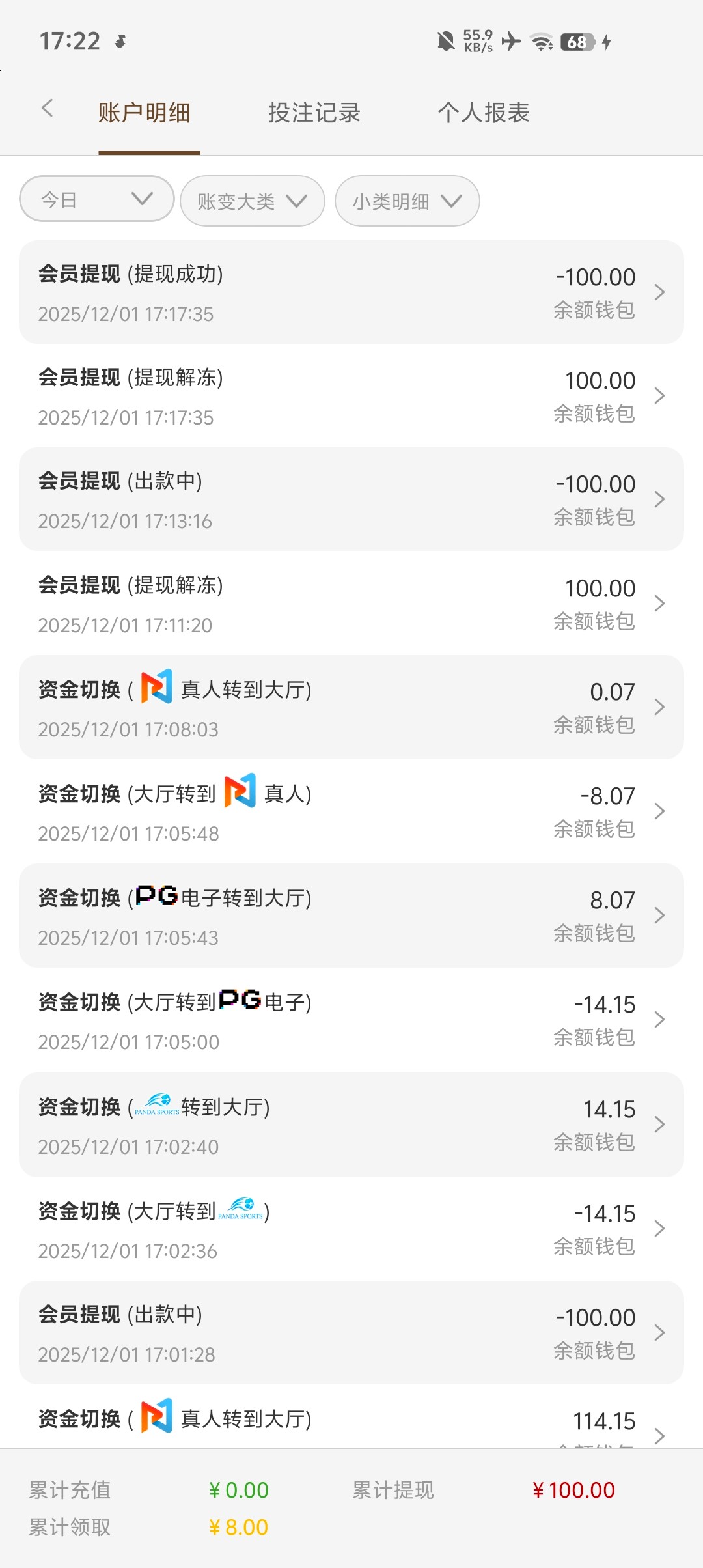Viewport: 703px width, 1568px height.
Task: View the 大厅转到 Panda Sports record at 17:02:36
Action: 351,1229
